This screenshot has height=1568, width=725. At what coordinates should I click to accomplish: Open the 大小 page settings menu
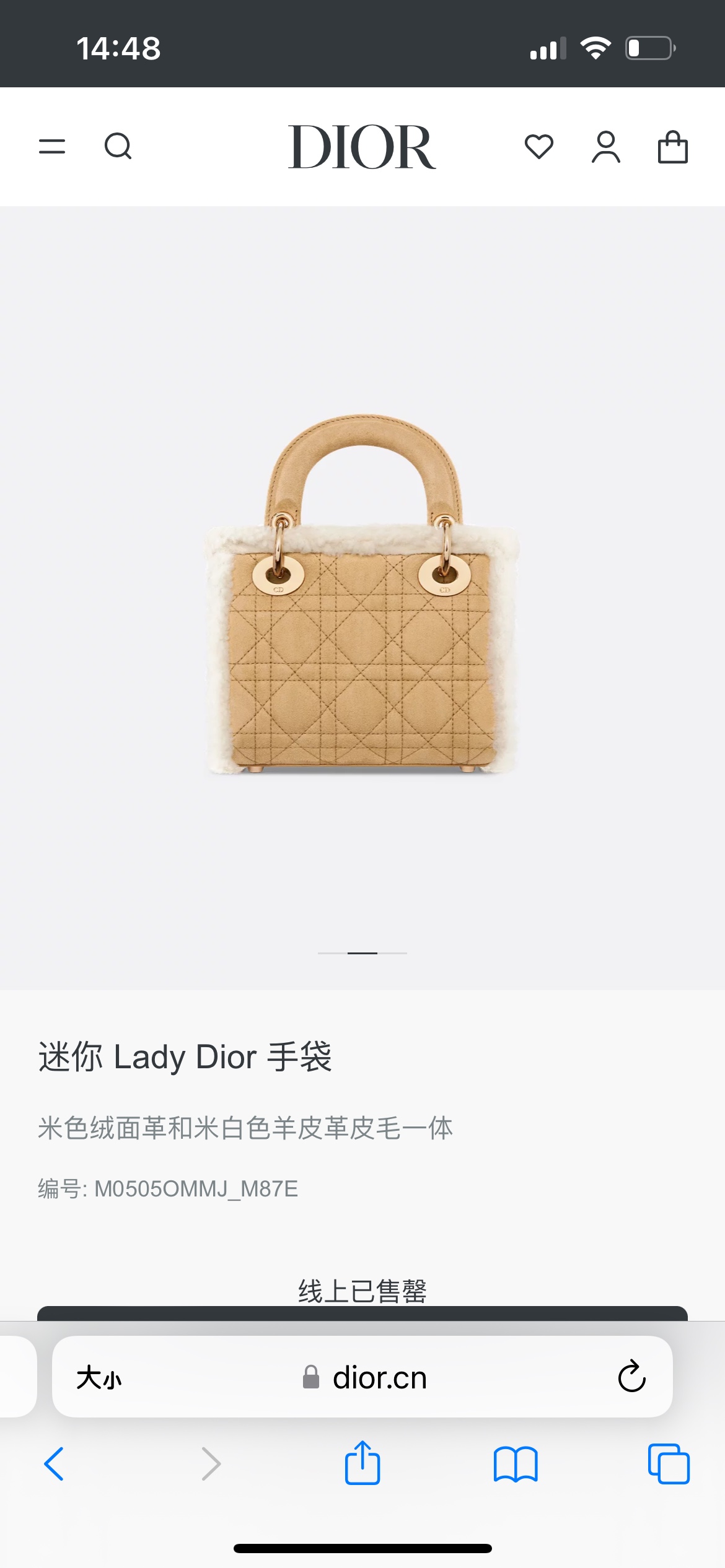point(99,1378)
